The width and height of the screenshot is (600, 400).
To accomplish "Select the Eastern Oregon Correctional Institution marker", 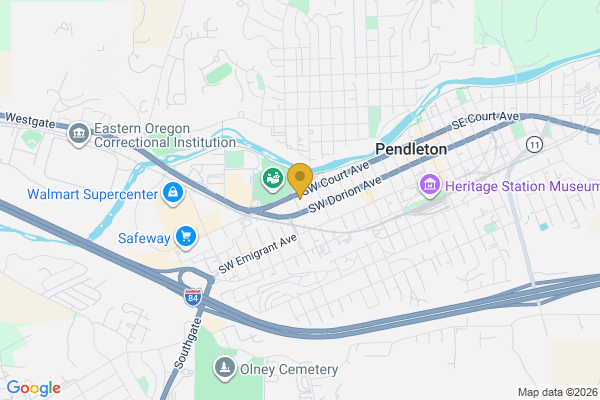I will pos(79,133).
